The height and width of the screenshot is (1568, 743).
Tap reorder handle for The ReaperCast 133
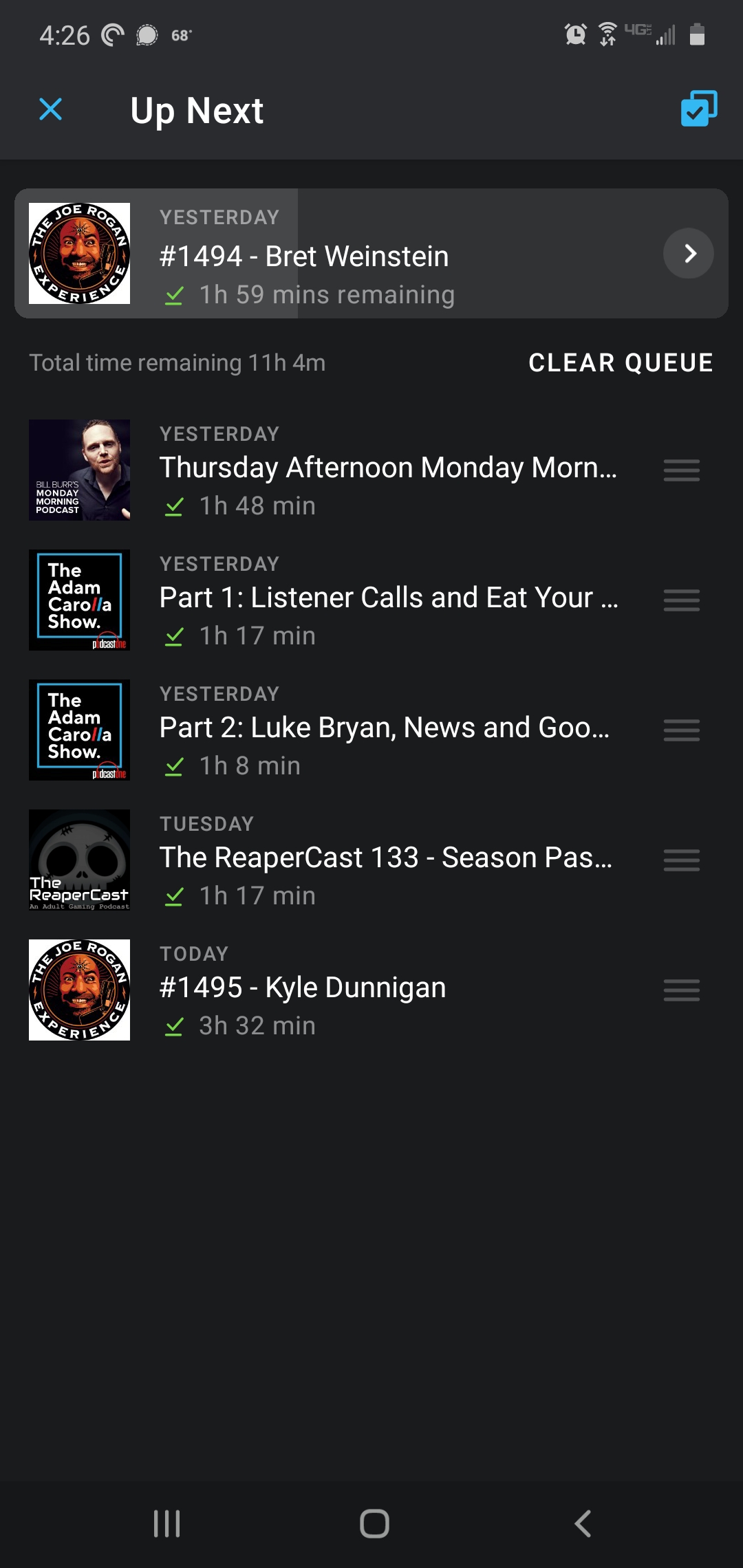click(x=682, y=860)
